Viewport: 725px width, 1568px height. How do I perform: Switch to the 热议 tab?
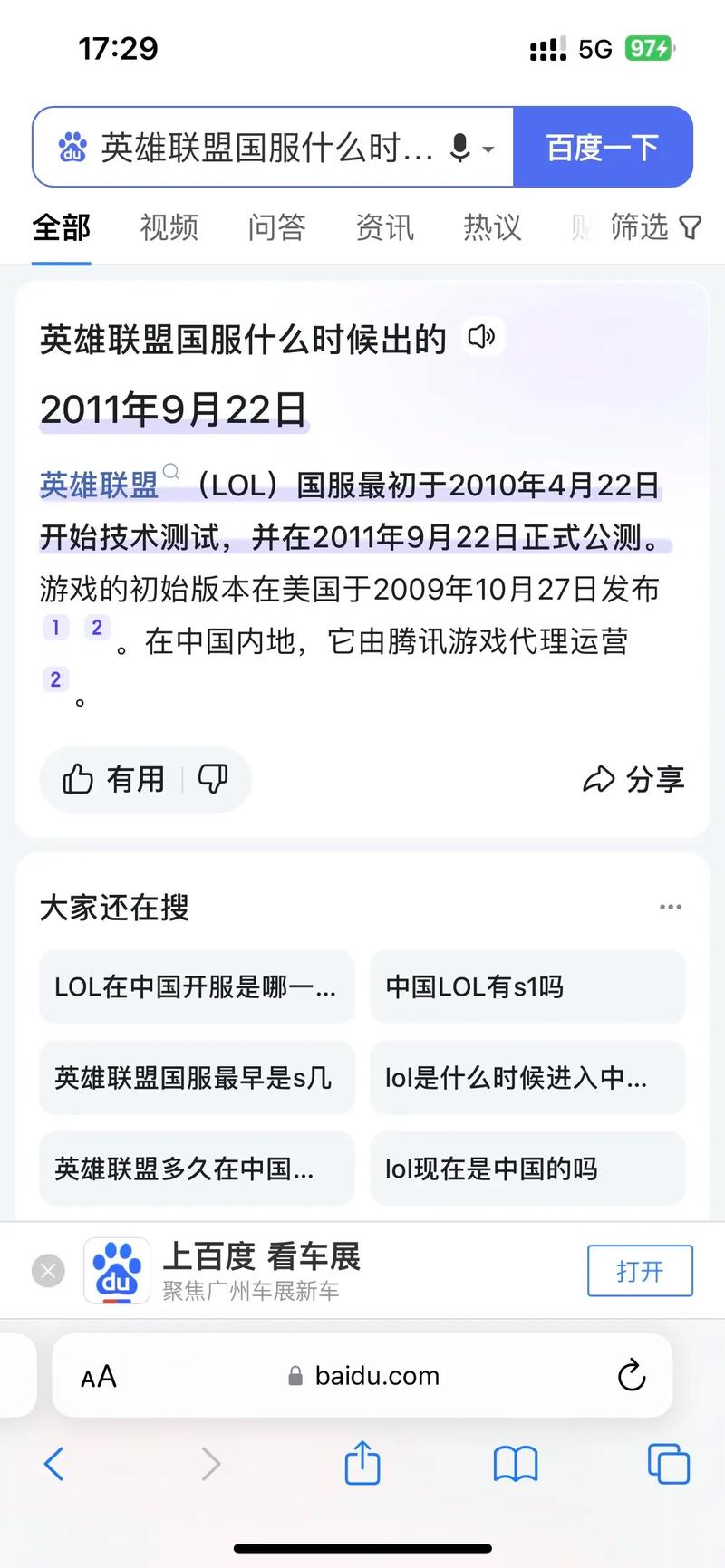[491, 228]
